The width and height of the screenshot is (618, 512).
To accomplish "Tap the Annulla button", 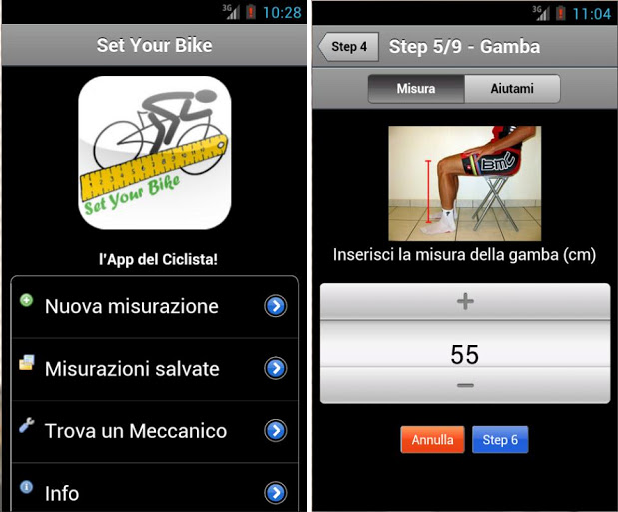I will coord(432,440).
